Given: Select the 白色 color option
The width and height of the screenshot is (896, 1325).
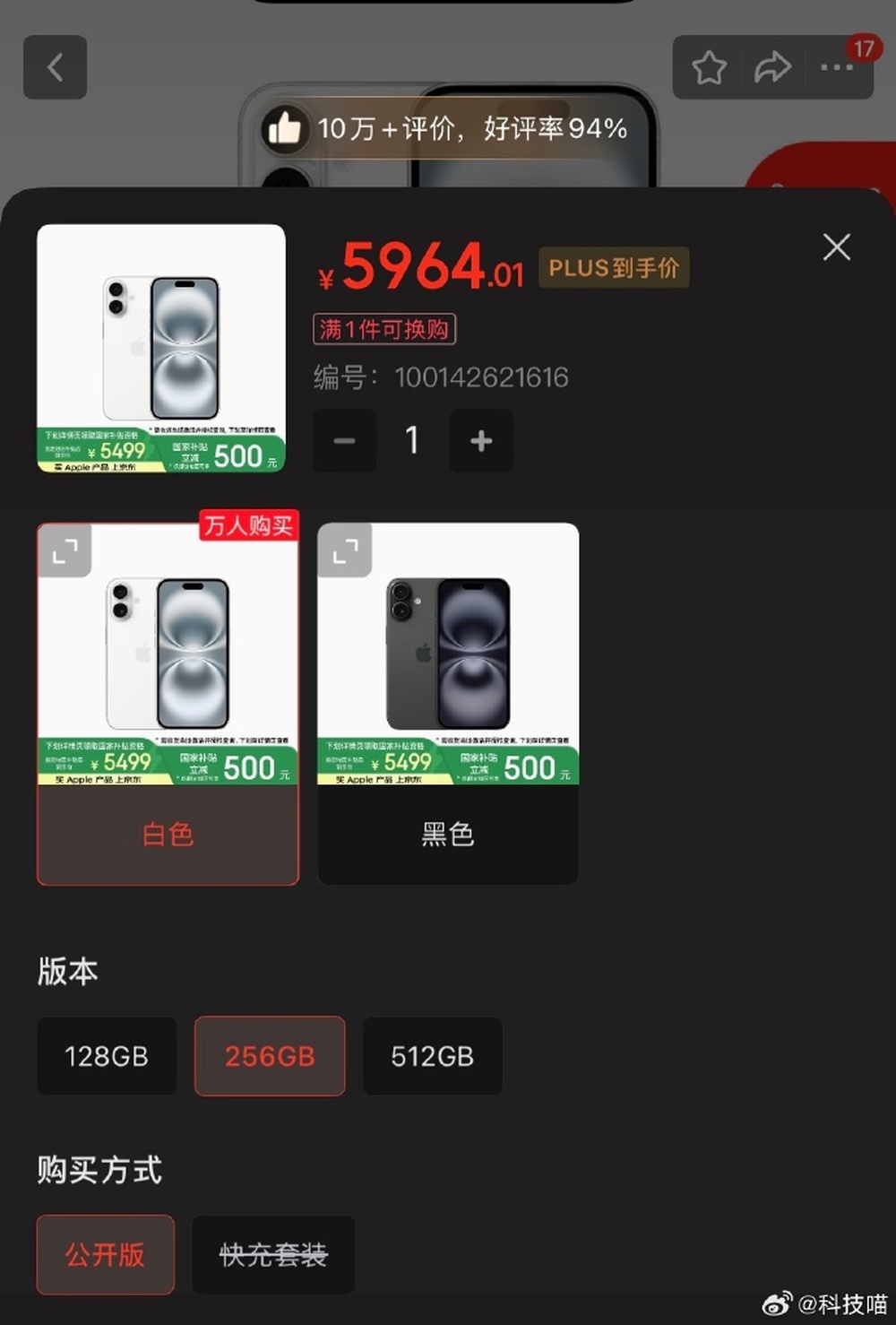Looking at the screenshot, I should (168, 834).
